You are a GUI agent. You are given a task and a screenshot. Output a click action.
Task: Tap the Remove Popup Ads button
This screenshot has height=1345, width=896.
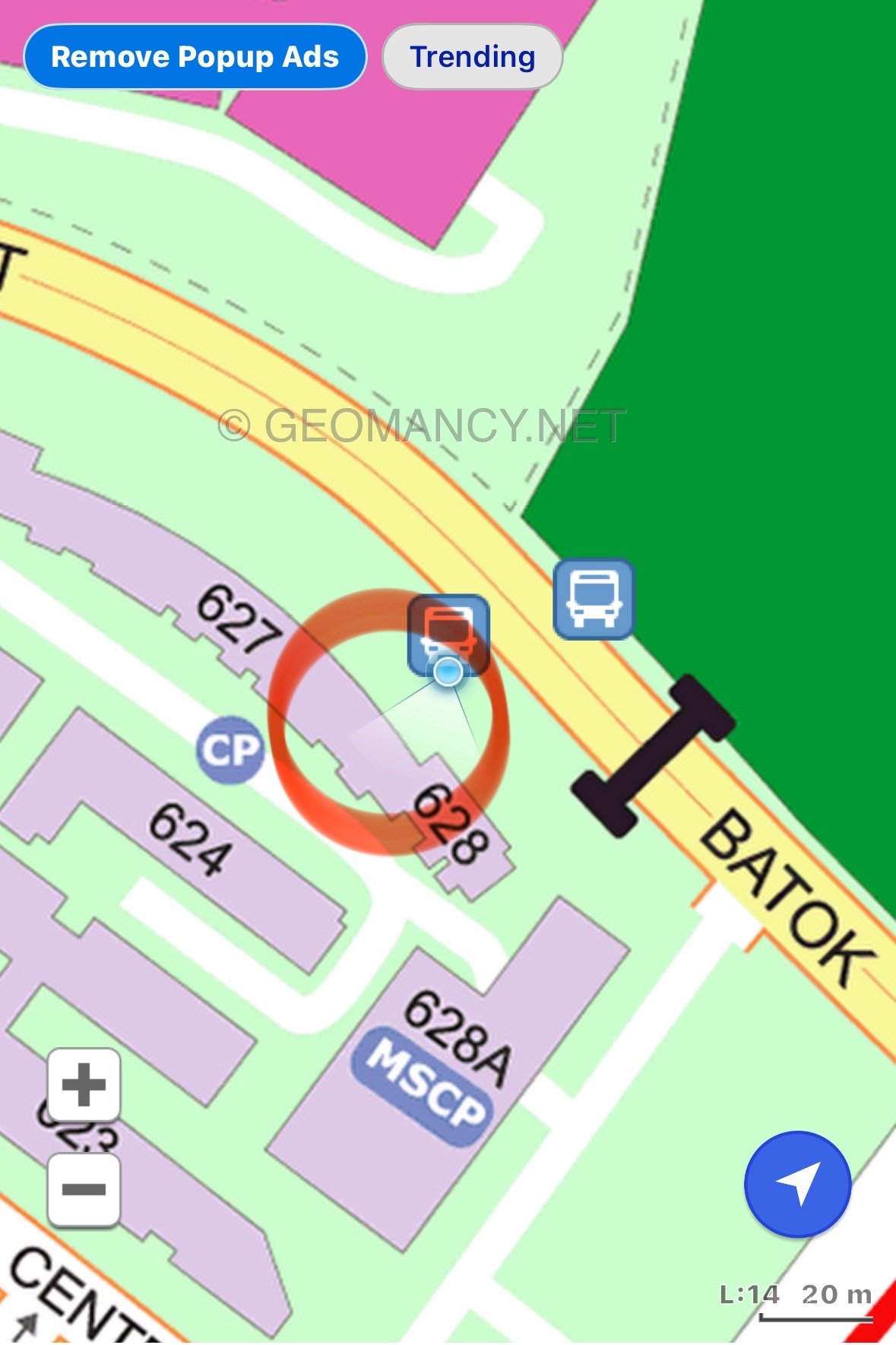195,57
